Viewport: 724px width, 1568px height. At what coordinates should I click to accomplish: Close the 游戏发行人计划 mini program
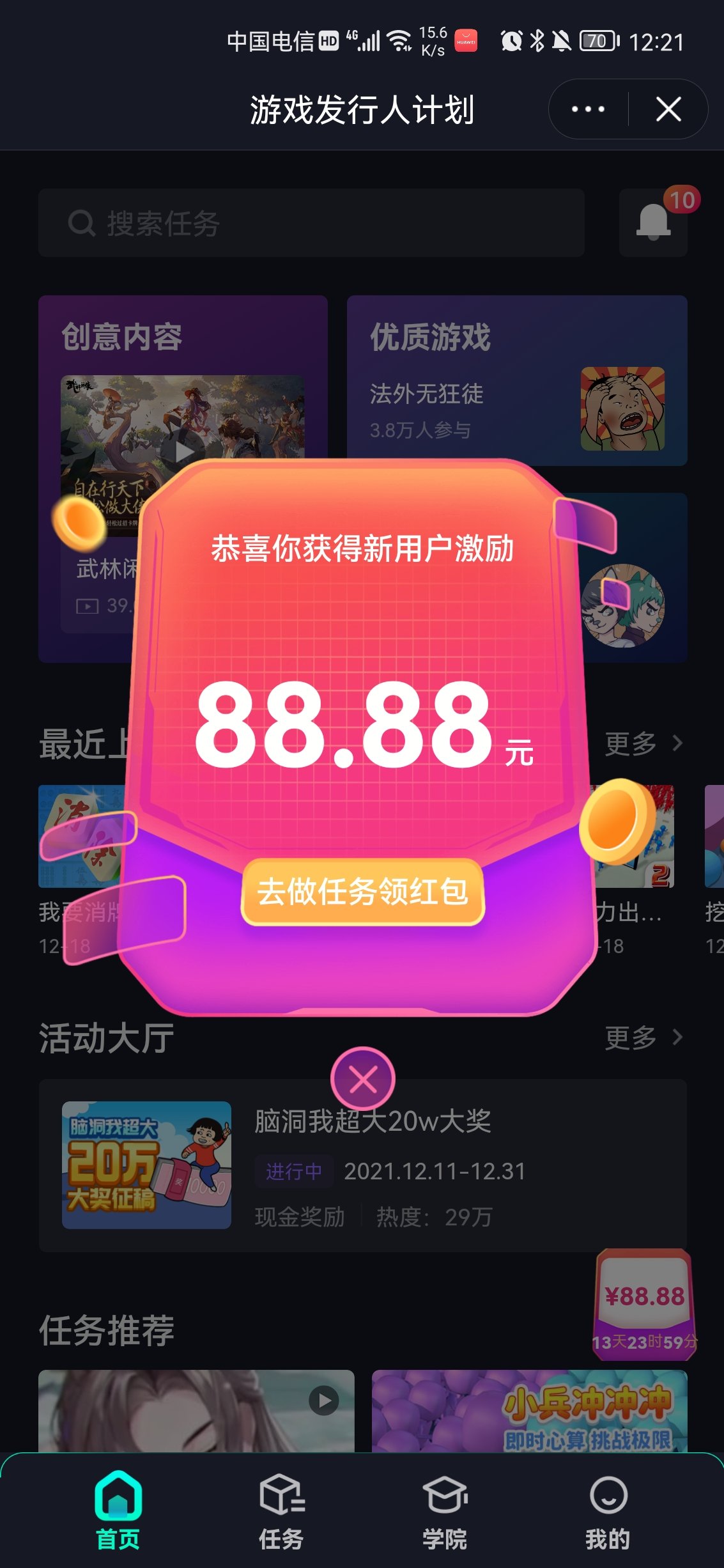click(668, 109)
